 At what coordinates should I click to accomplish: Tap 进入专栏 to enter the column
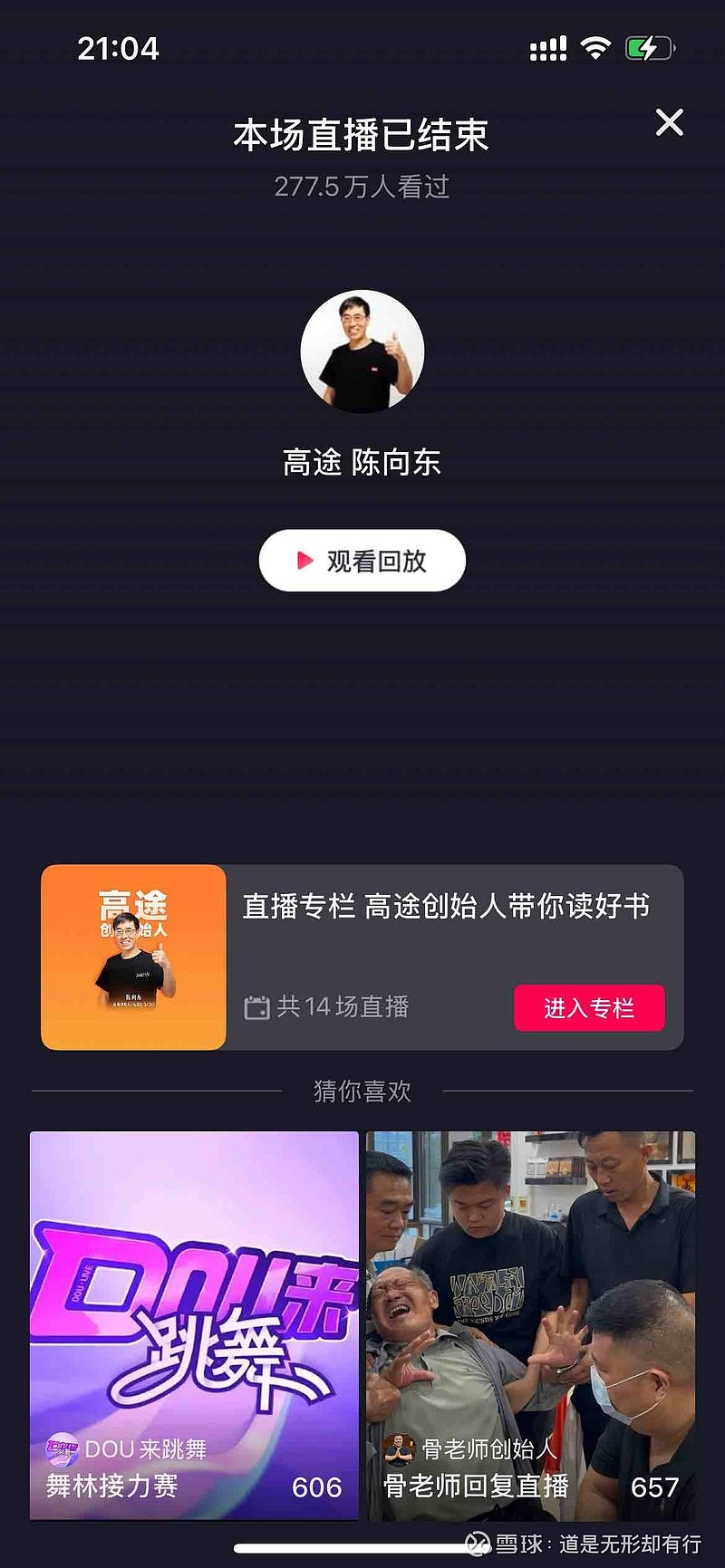click(589, 1007)
